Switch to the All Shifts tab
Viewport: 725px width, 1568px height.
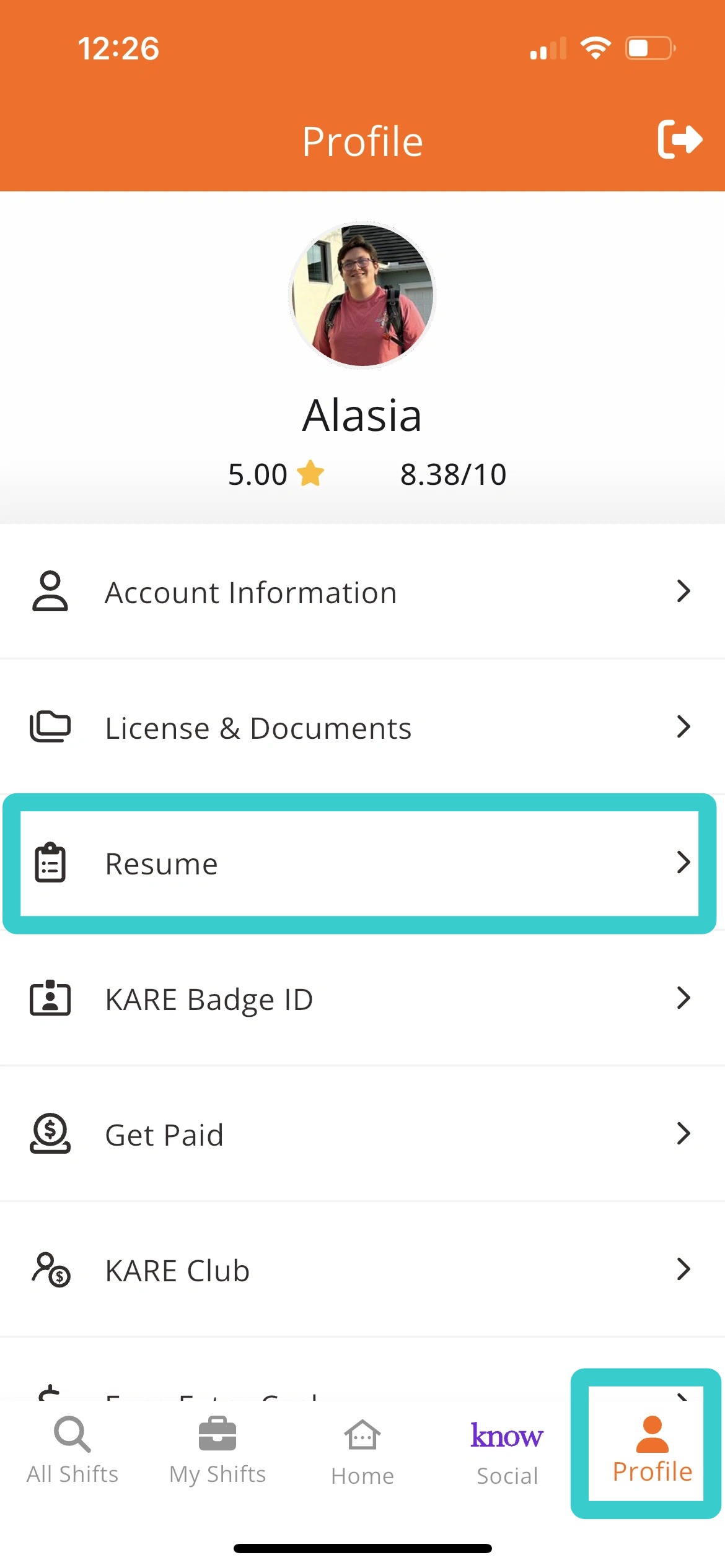coord(72,1450)
